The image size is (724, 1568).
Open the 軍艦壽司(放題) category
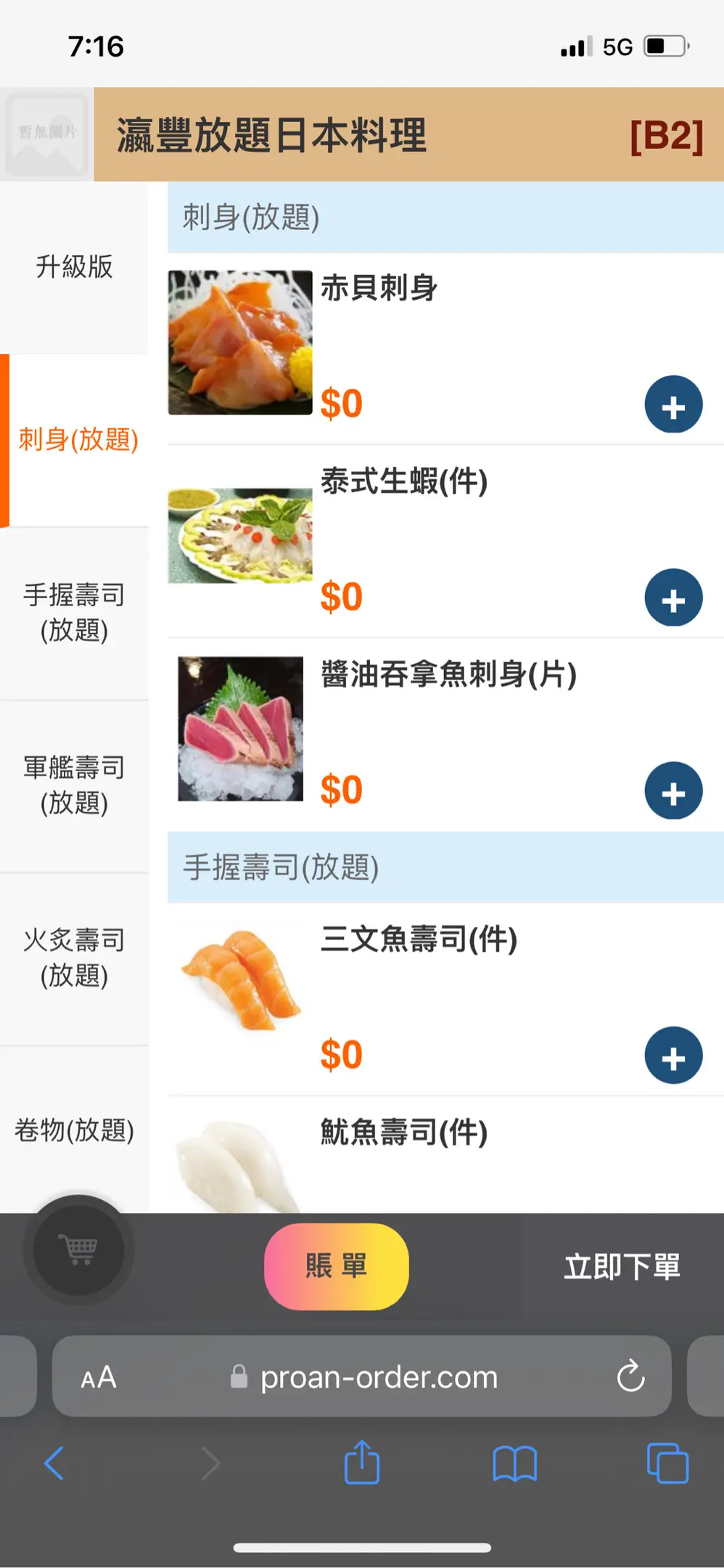(x=74, y=785)
